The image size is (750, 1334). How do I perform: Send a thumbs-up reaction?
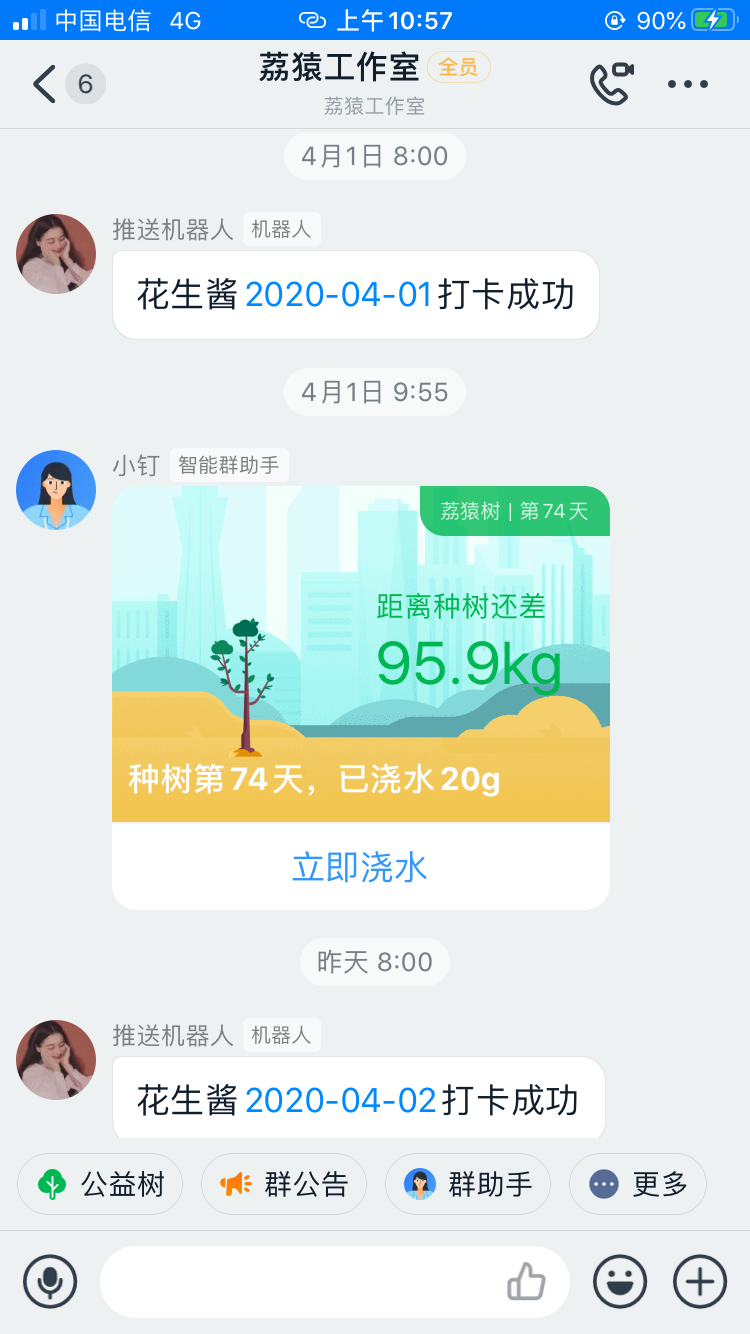click(x=527, y=1282)
